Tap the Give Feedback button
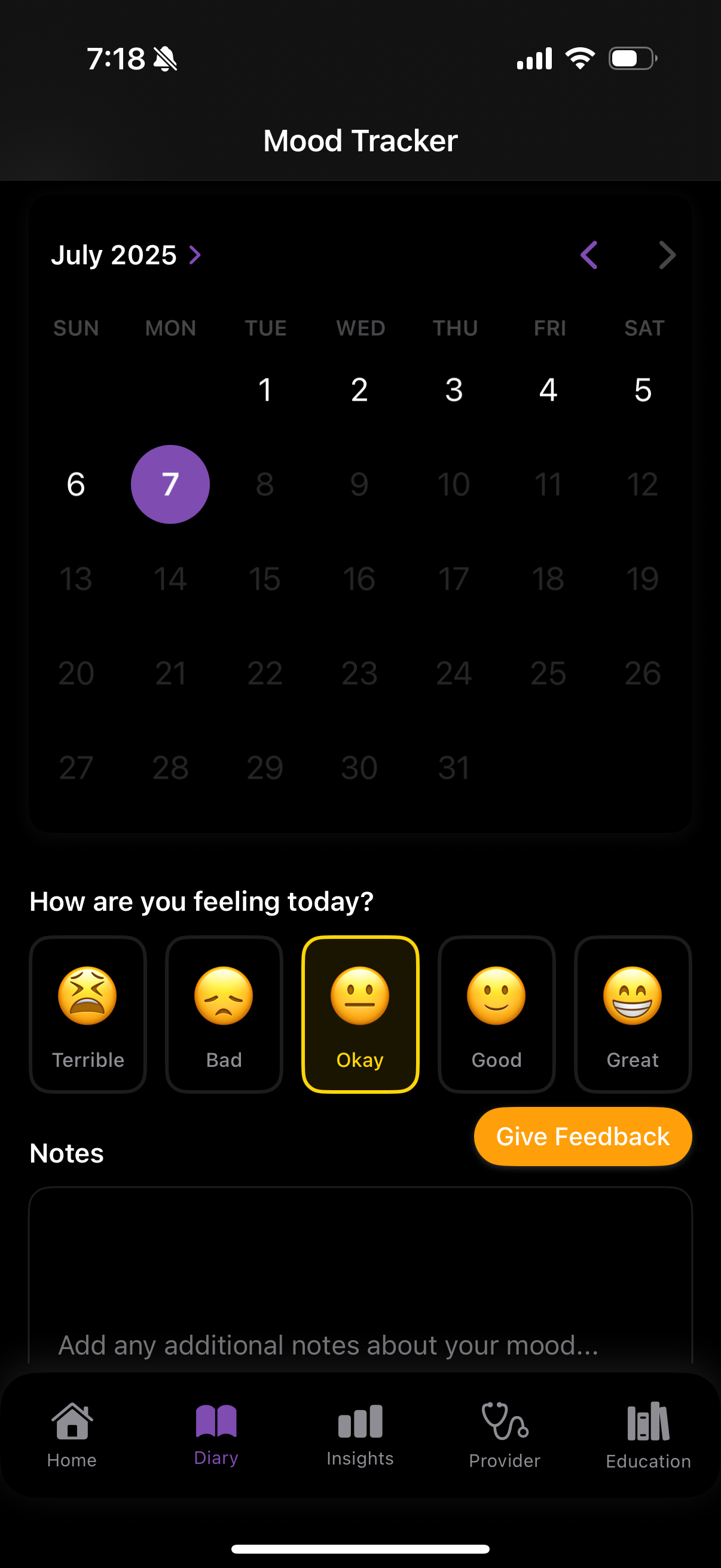The height and width of the screenshot is (1568, 721). click(x=582, y=1136)
